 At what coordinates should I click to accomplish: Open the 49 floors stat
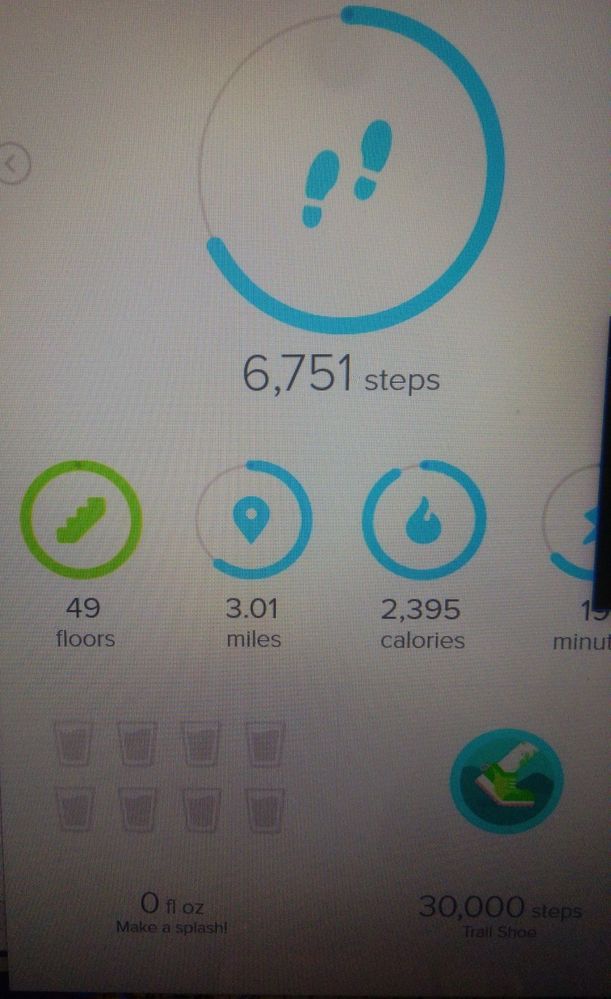(82, 520)
